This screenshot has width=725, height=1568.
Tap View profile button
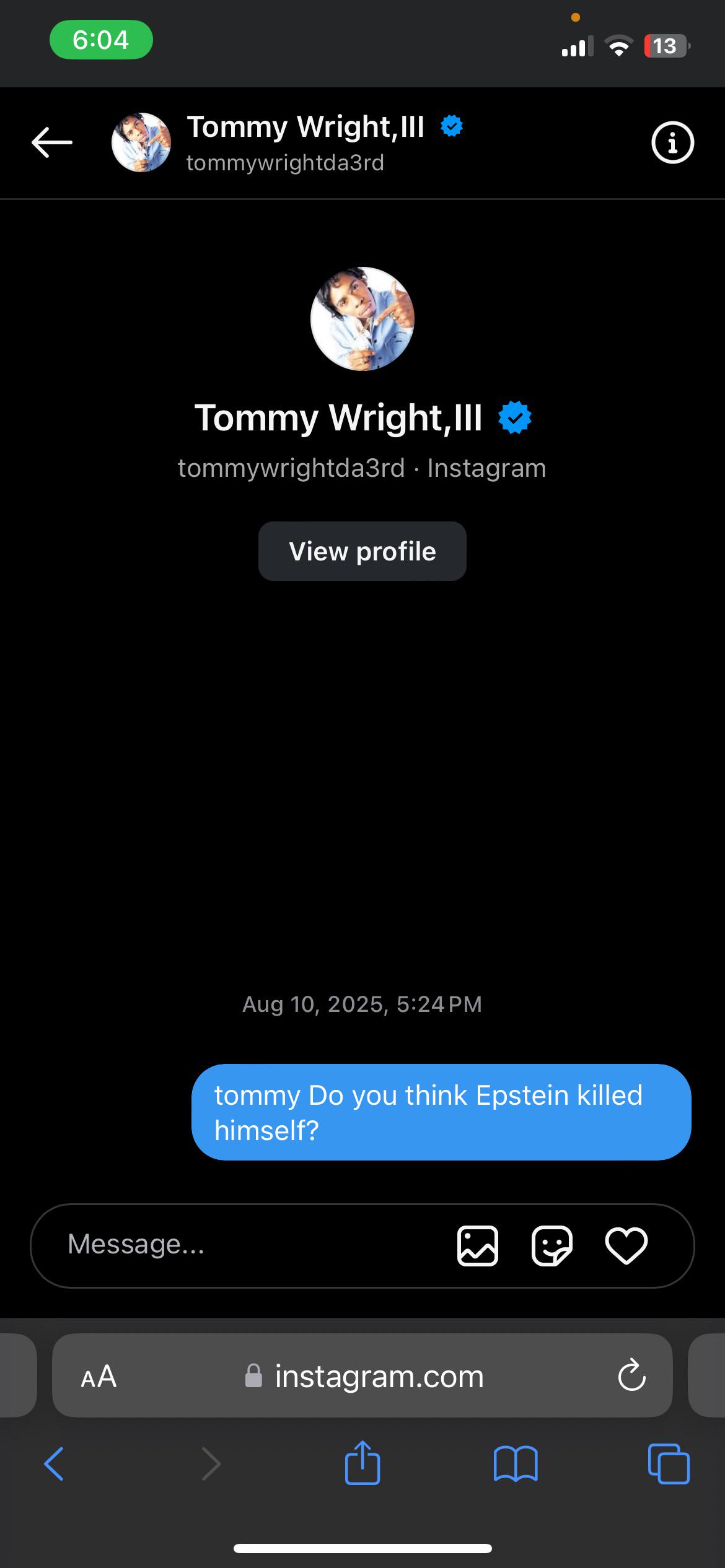(x=362, y=551)
